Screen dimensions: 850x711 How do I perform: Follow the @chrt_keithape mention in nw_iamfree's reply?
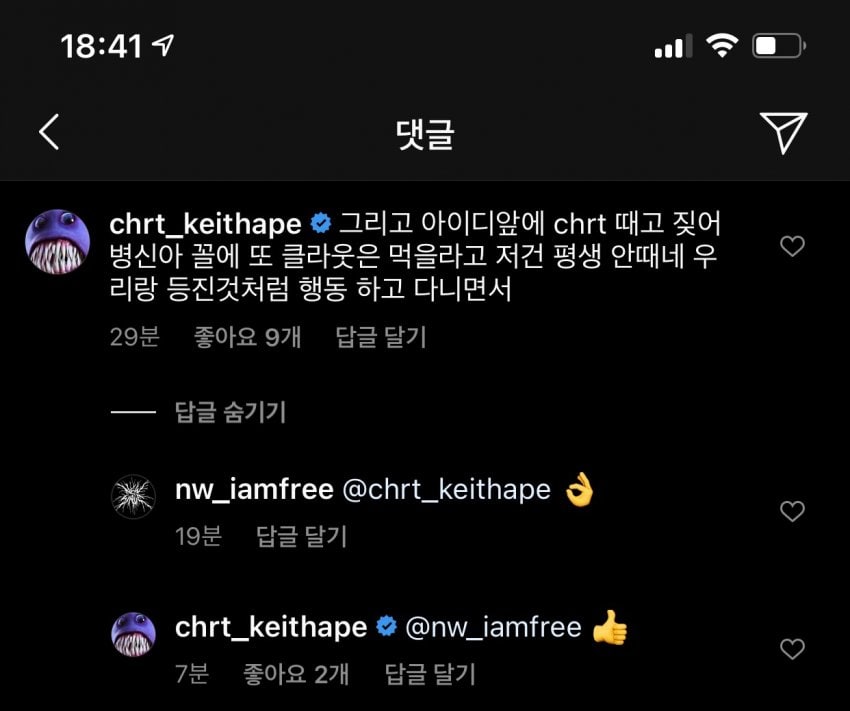pos(446,489)
